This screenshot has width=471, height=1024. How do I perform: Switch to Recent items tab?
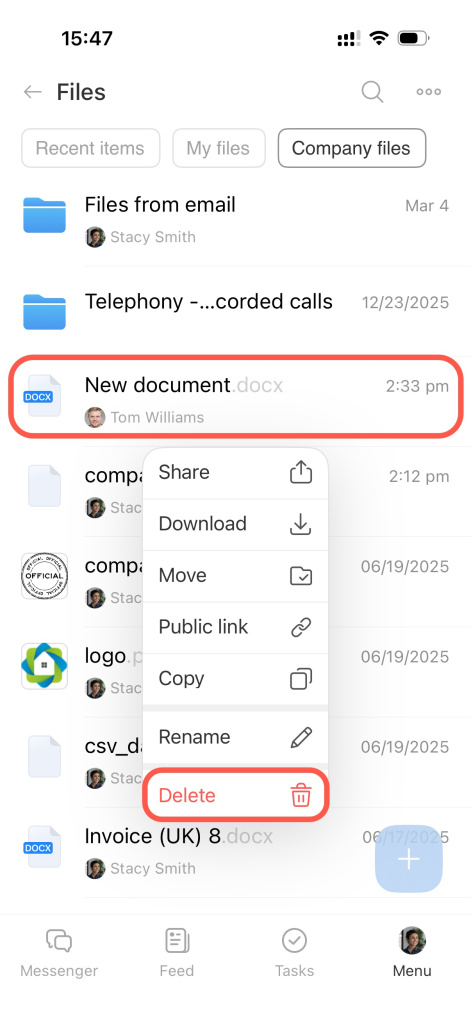90,148
